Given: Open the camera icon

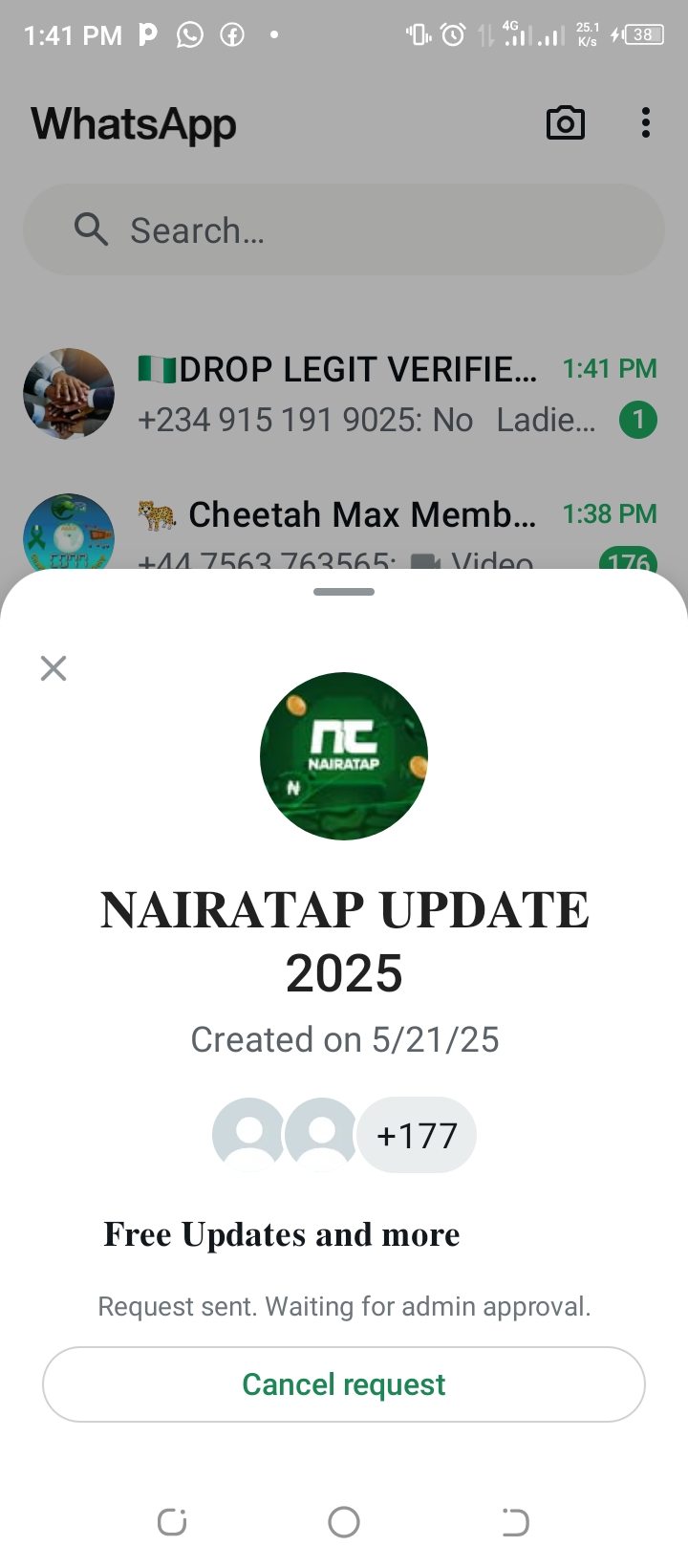Looking at the screenshot, I should coord(565,123).
